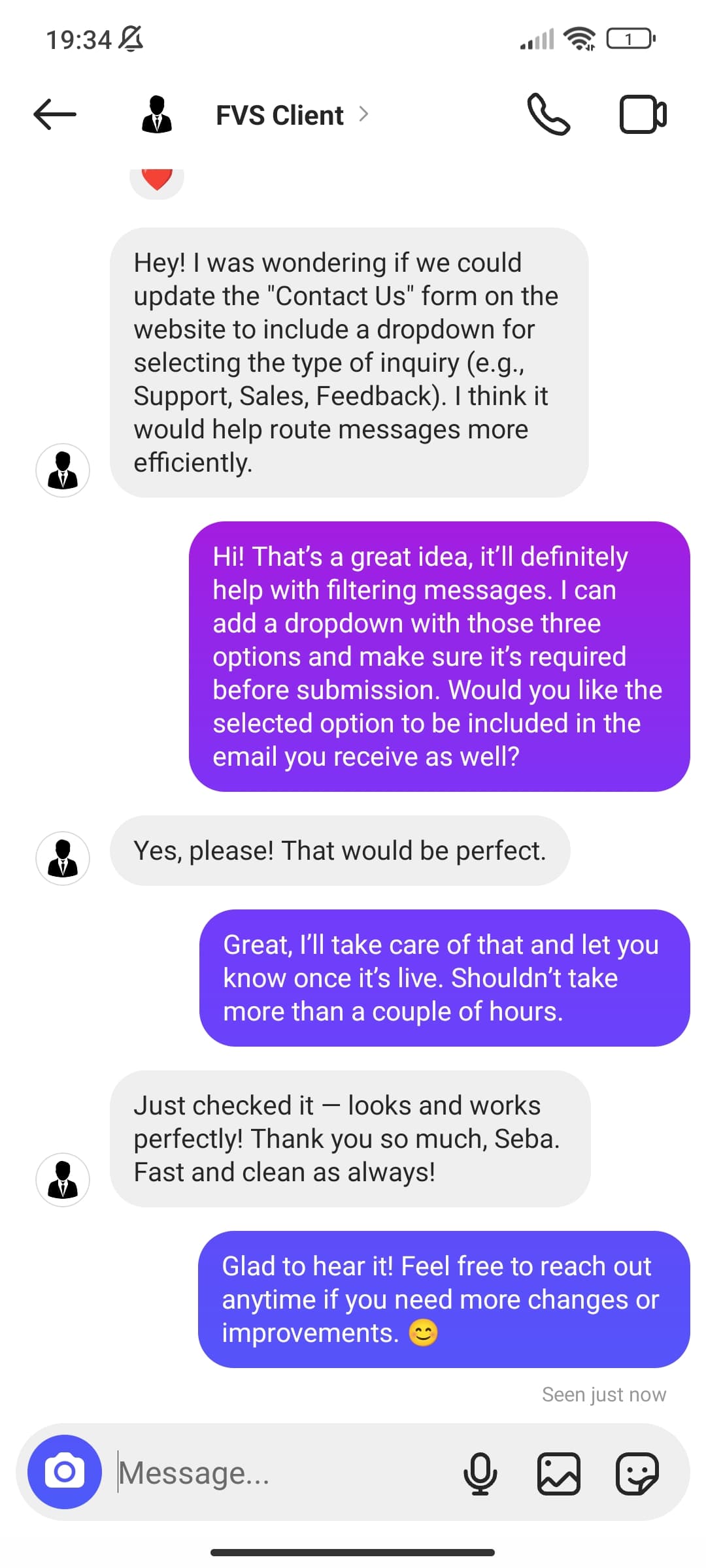Open the sticker picker
Image resolution: width=706 pixels, height=1568 pixels.
(637, 1473)
